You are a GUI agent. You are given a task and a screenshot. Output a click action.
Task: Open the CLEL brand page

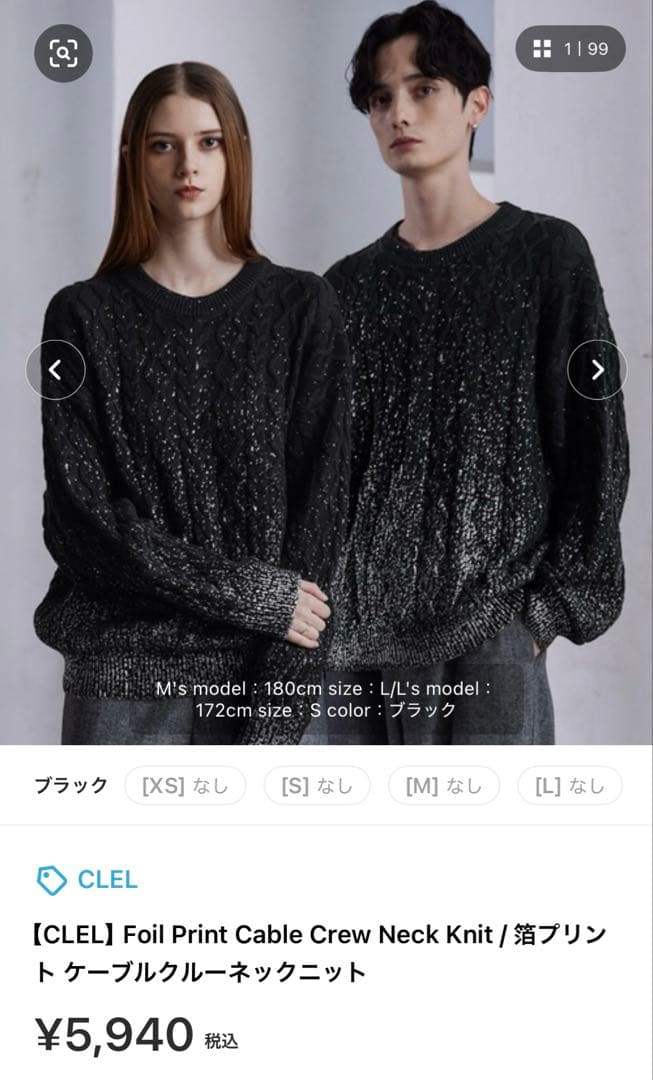(x=88, y=880)
